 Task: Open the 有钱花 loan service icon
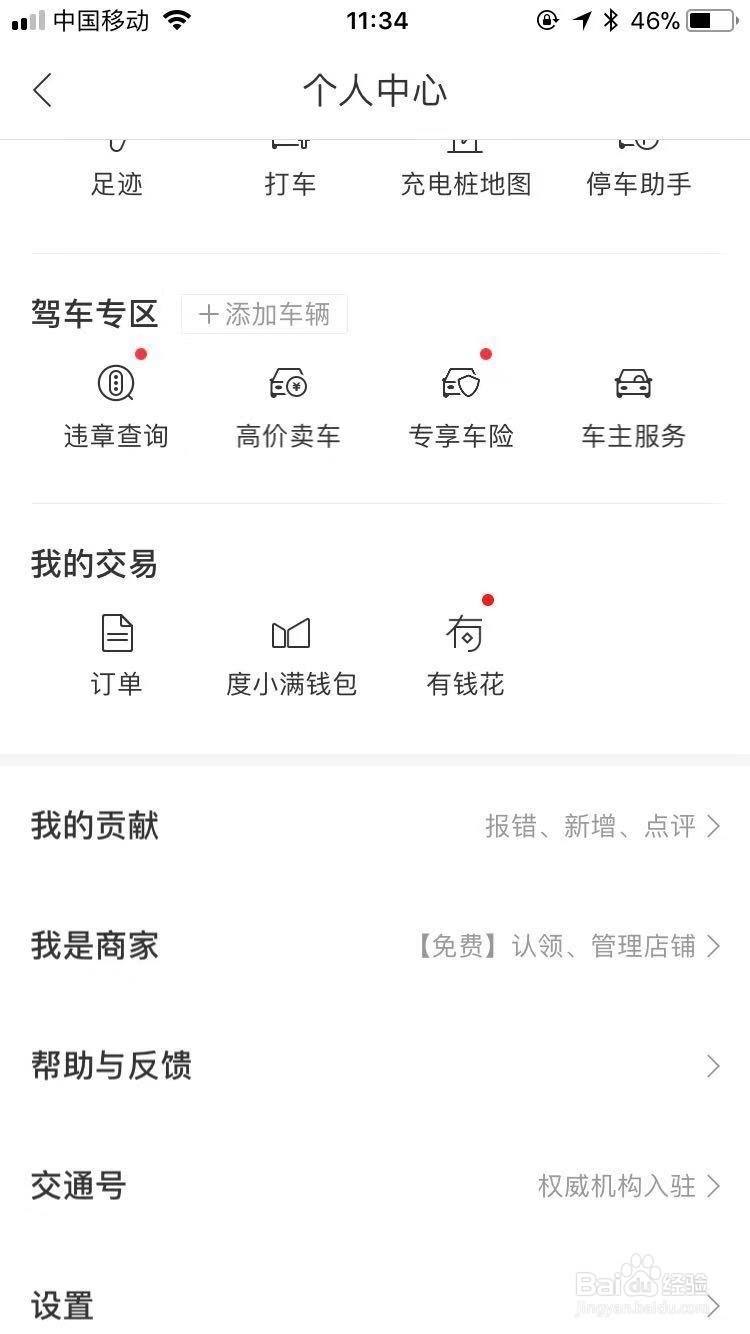pyautogui.click(x=464, y=650)
